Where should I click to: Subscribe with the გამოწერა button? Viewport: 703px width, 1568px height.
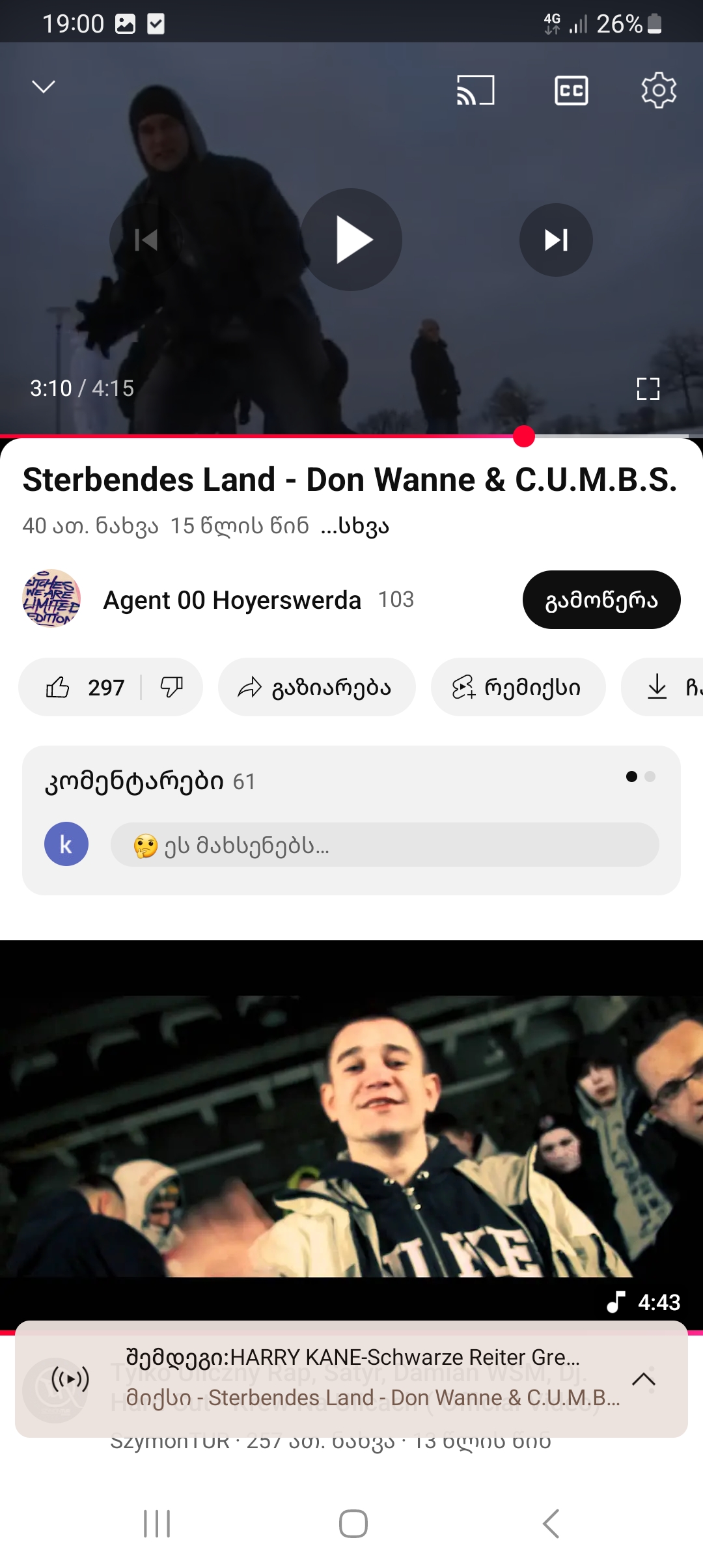[601, 600]
